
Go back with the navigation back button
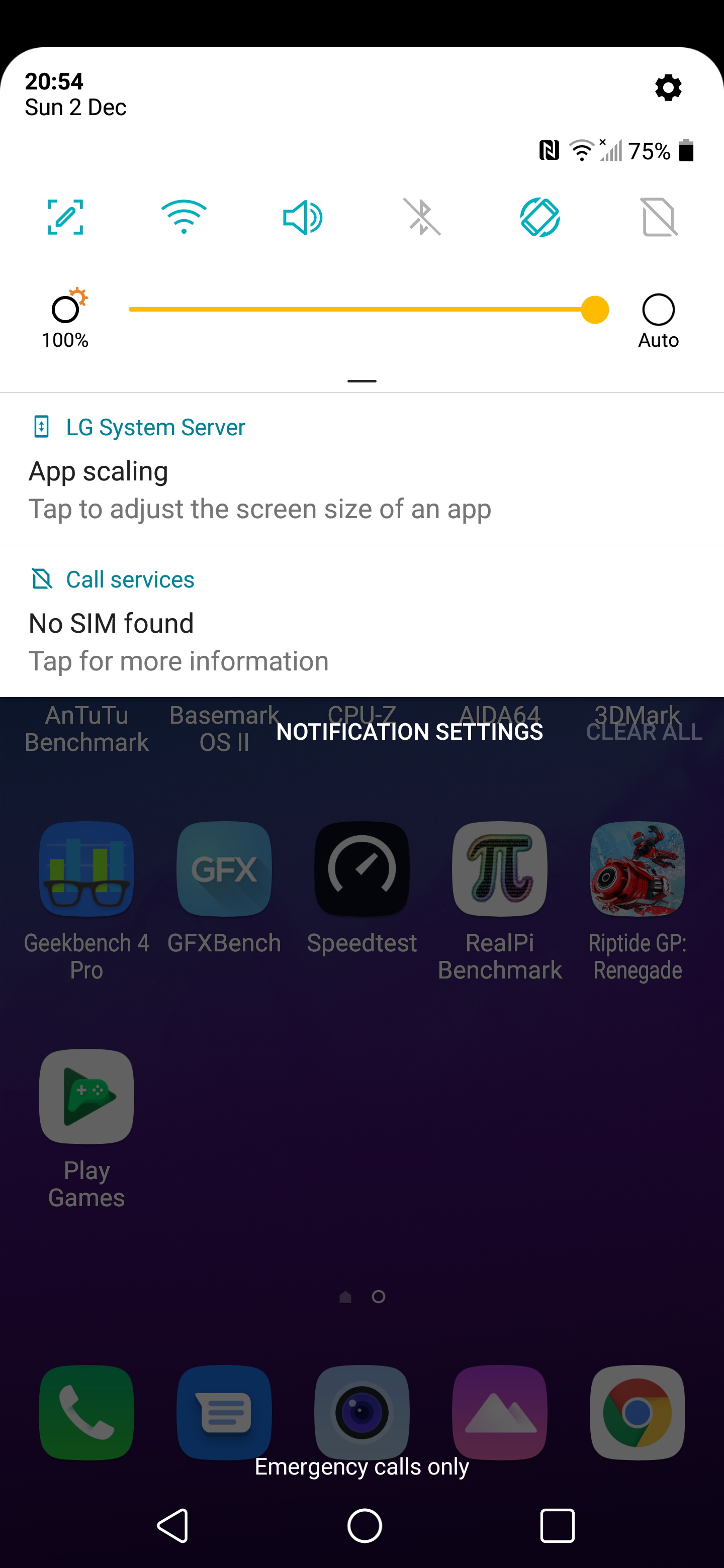173,1525
